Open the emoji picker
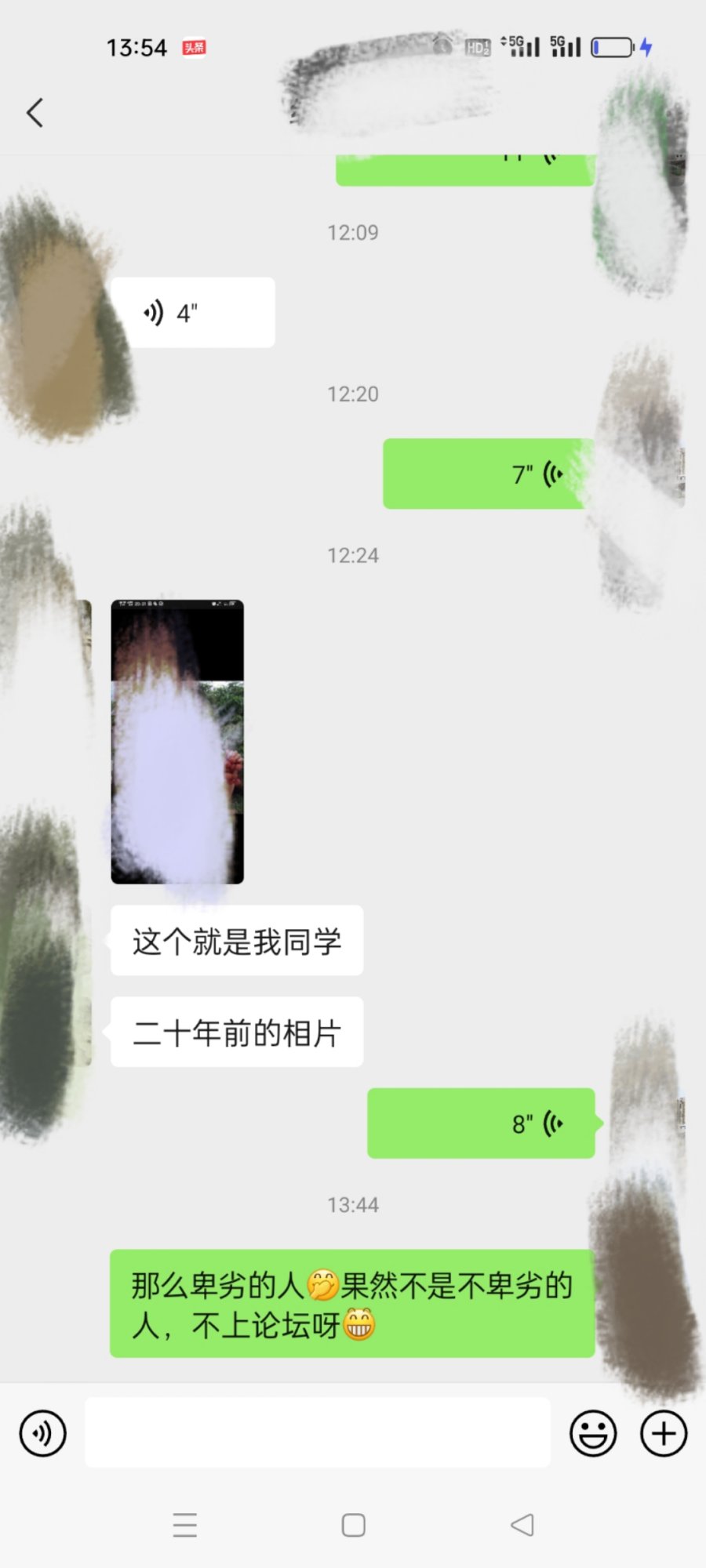The image size is (706, 1568). 593,1433
